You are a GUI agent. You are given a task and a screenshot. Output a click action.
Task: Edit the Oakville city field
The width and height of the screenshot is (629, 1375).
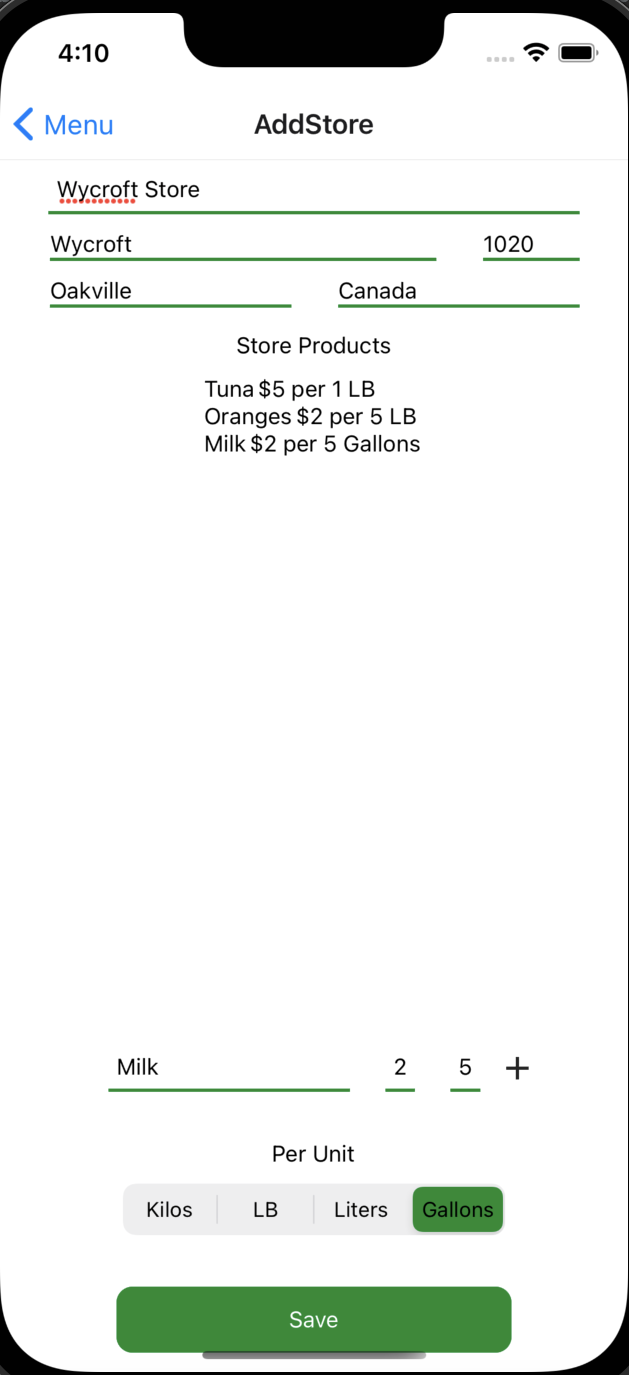coord(170,291)
